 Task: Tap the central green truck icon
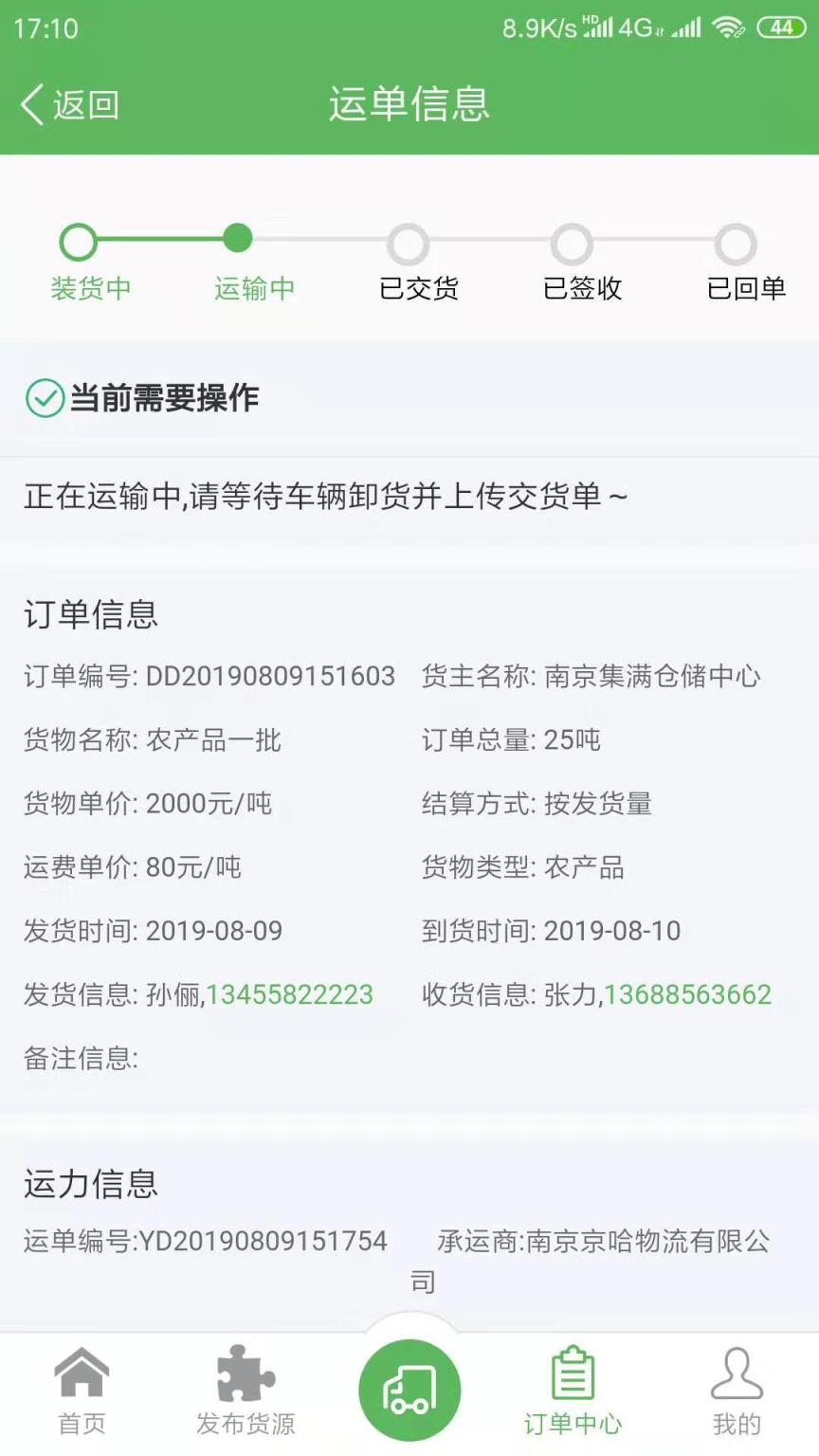(409, 1387)
